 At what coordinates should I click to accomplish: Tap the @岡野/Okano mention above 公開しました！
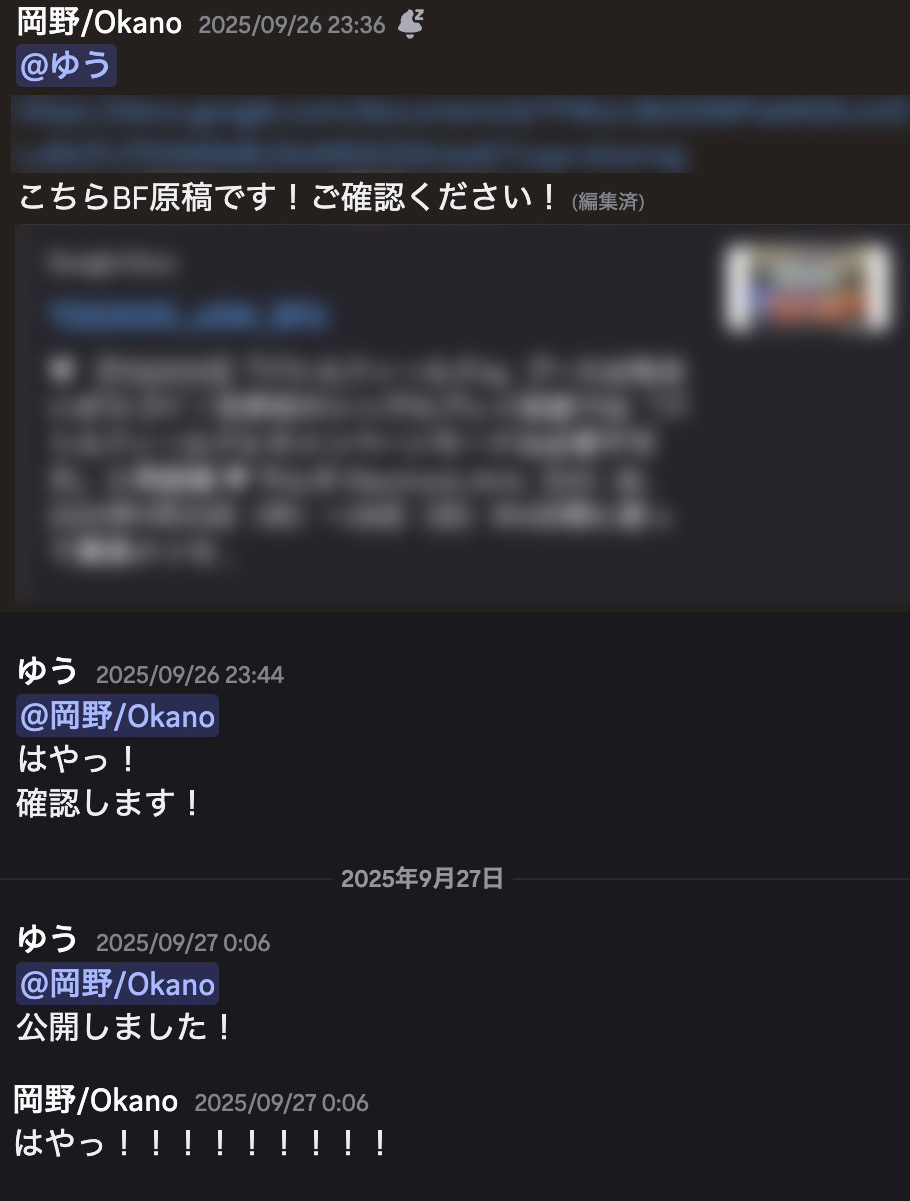118,985
